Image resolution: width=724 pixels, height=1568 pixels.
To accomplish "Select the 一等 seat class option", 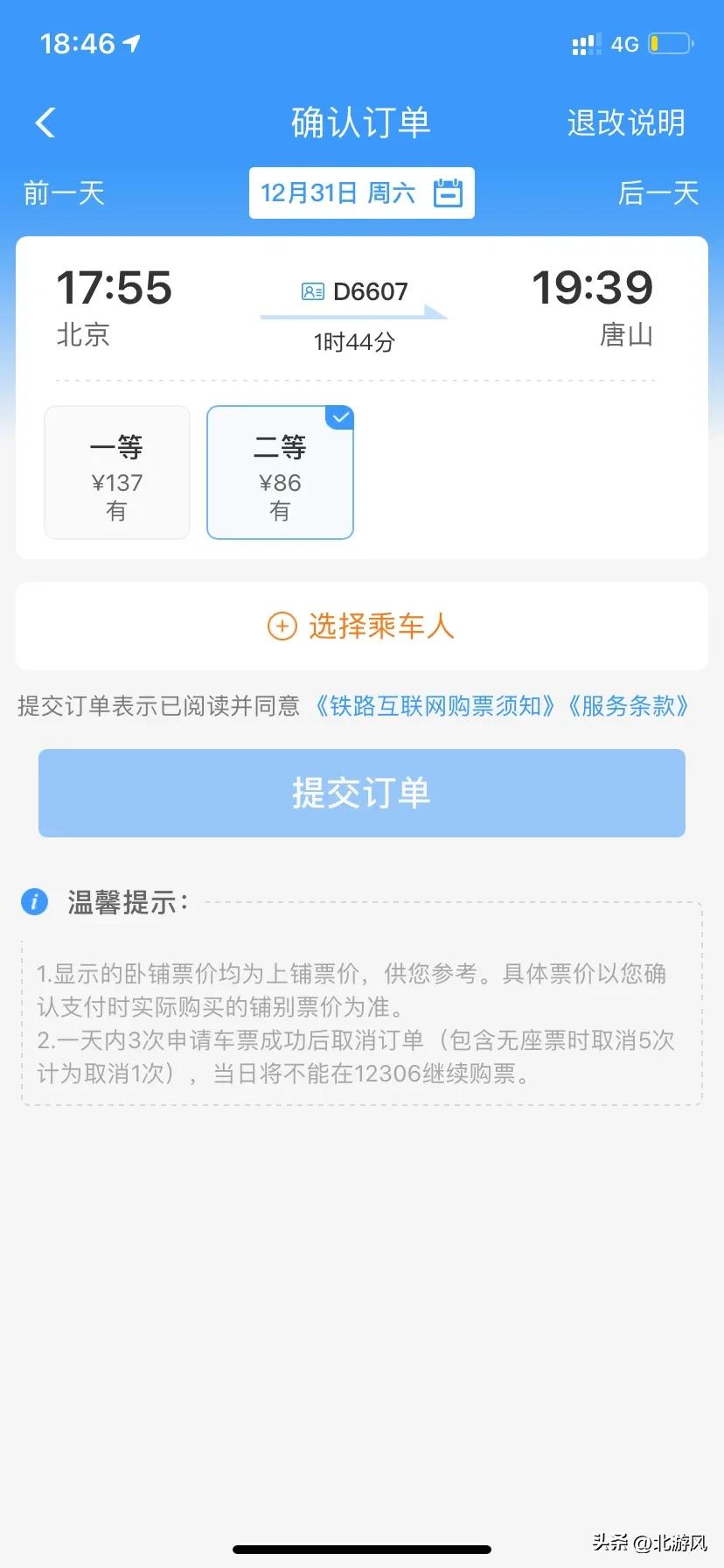I will pyautogui.click(x=116, y=472).
